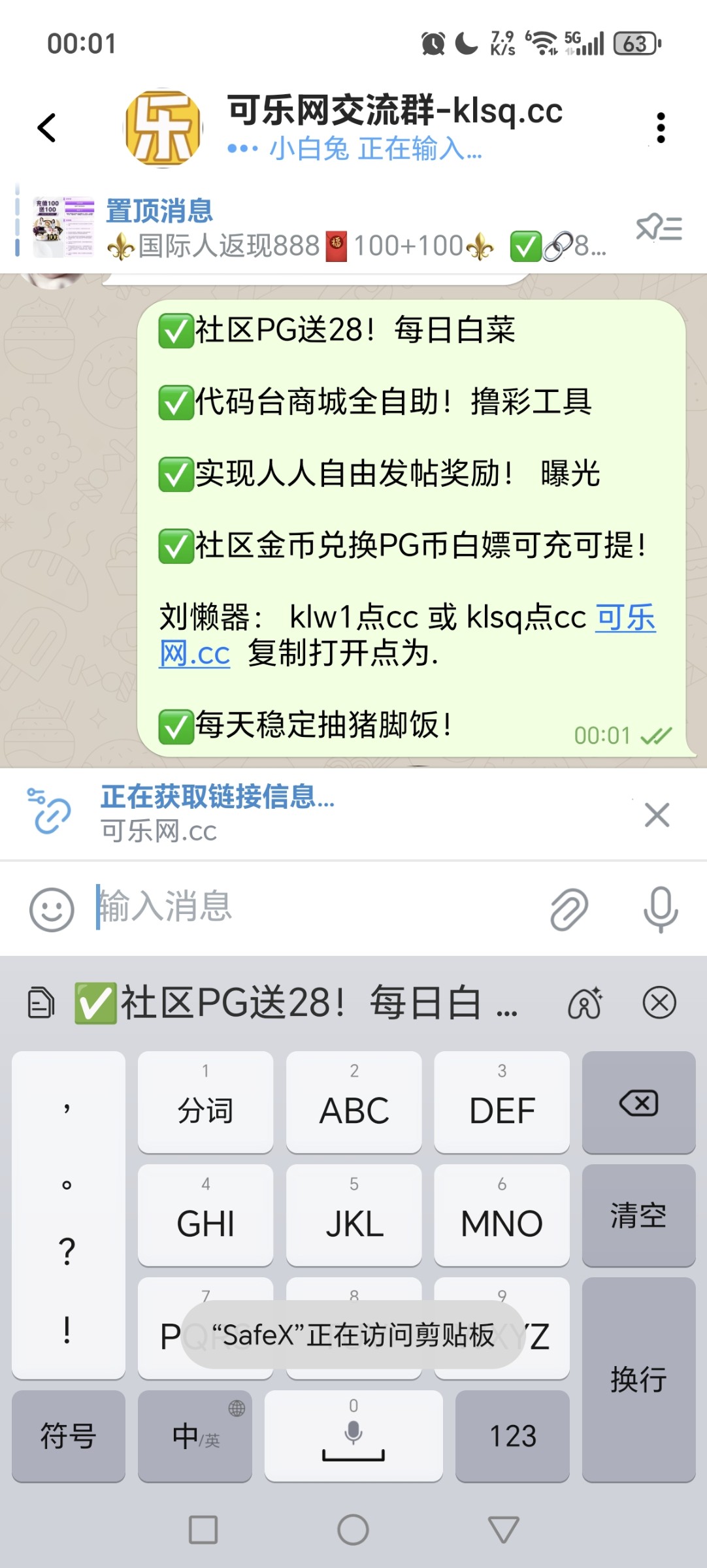Tap the voice input key on the keyboard
Image resolution: width=707 pixels, height=1568 pixels.
(353, 1436)
